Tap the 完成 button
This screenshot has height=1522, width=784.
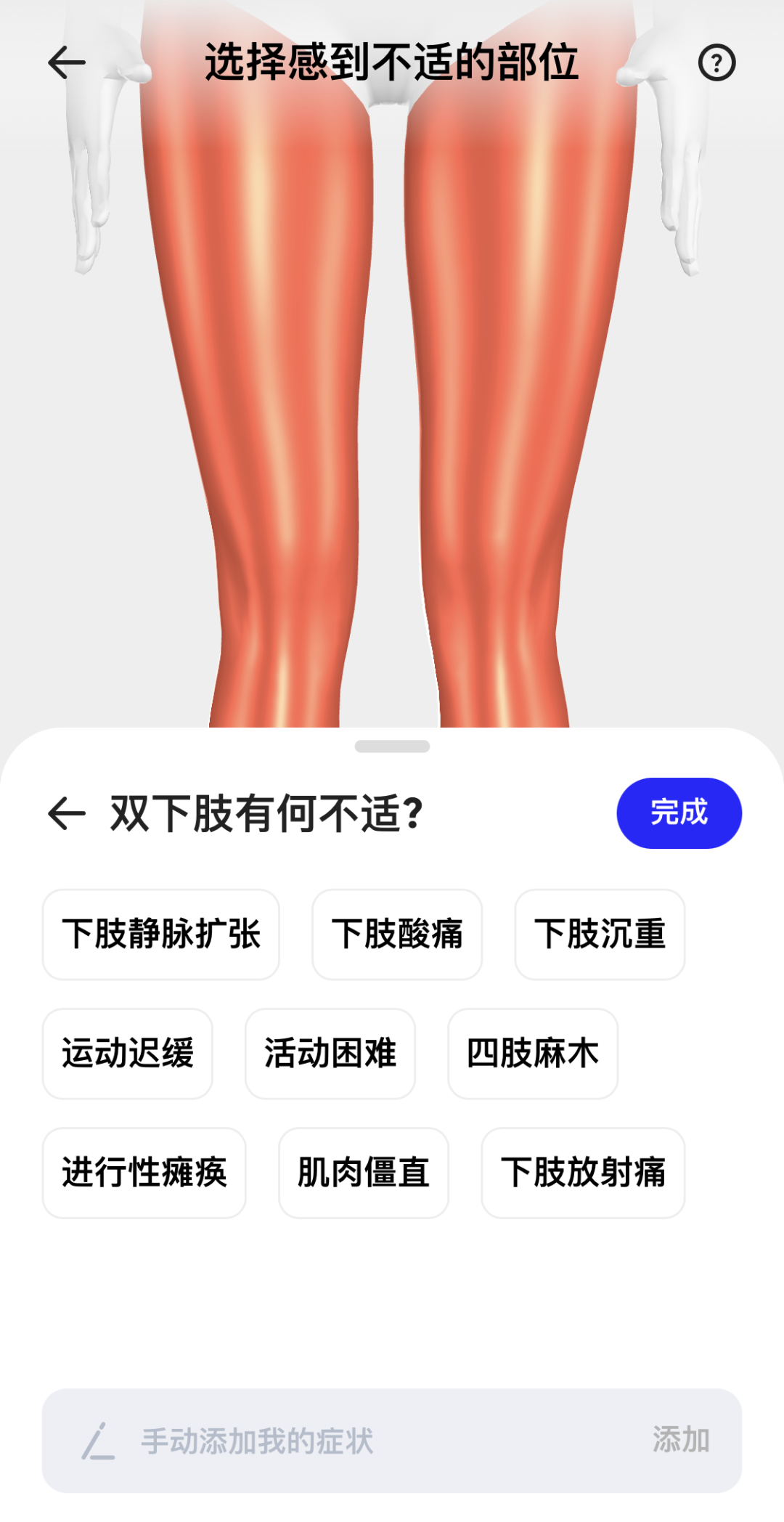(679, 813)
